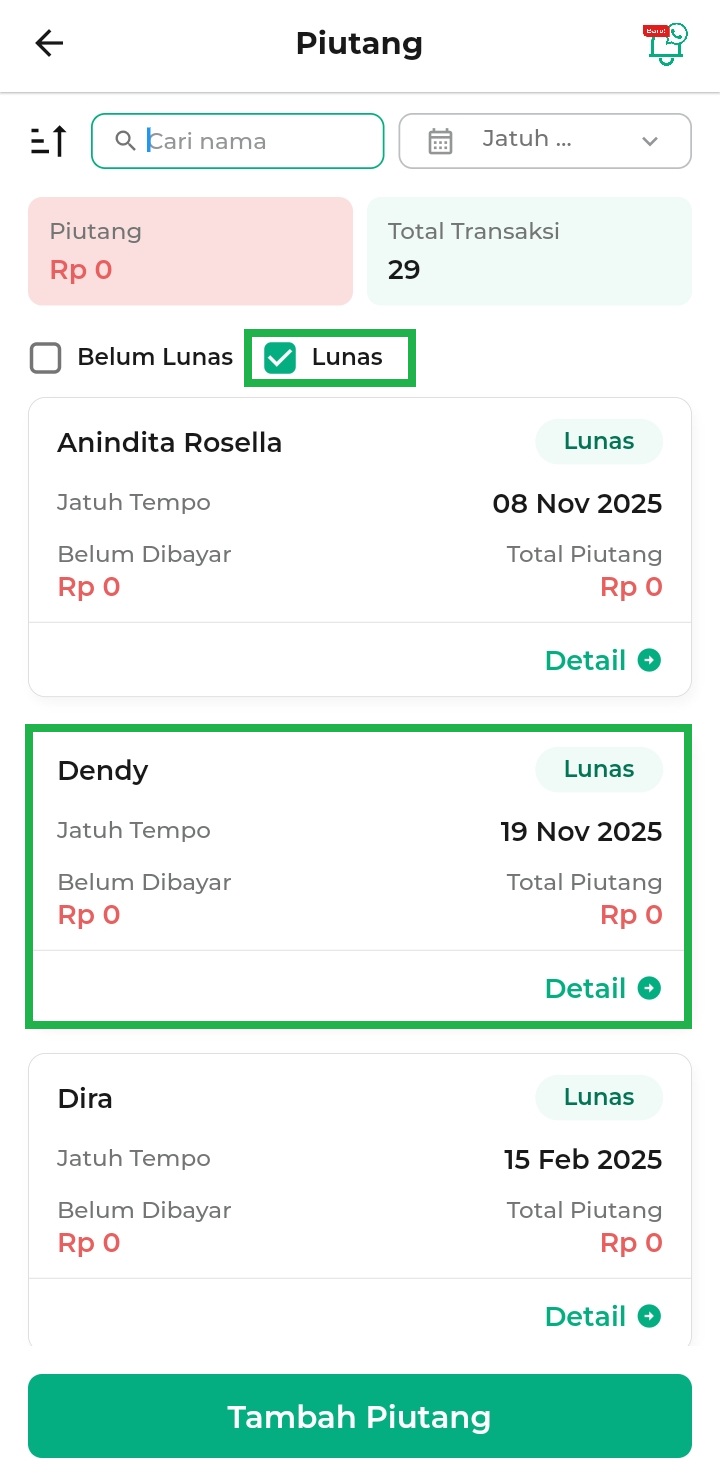Viewport: 720px width, 1475px height.
Task: Open the WhatsApp notification bell icon
Action: pyautogui.click(x=666, y=44)
